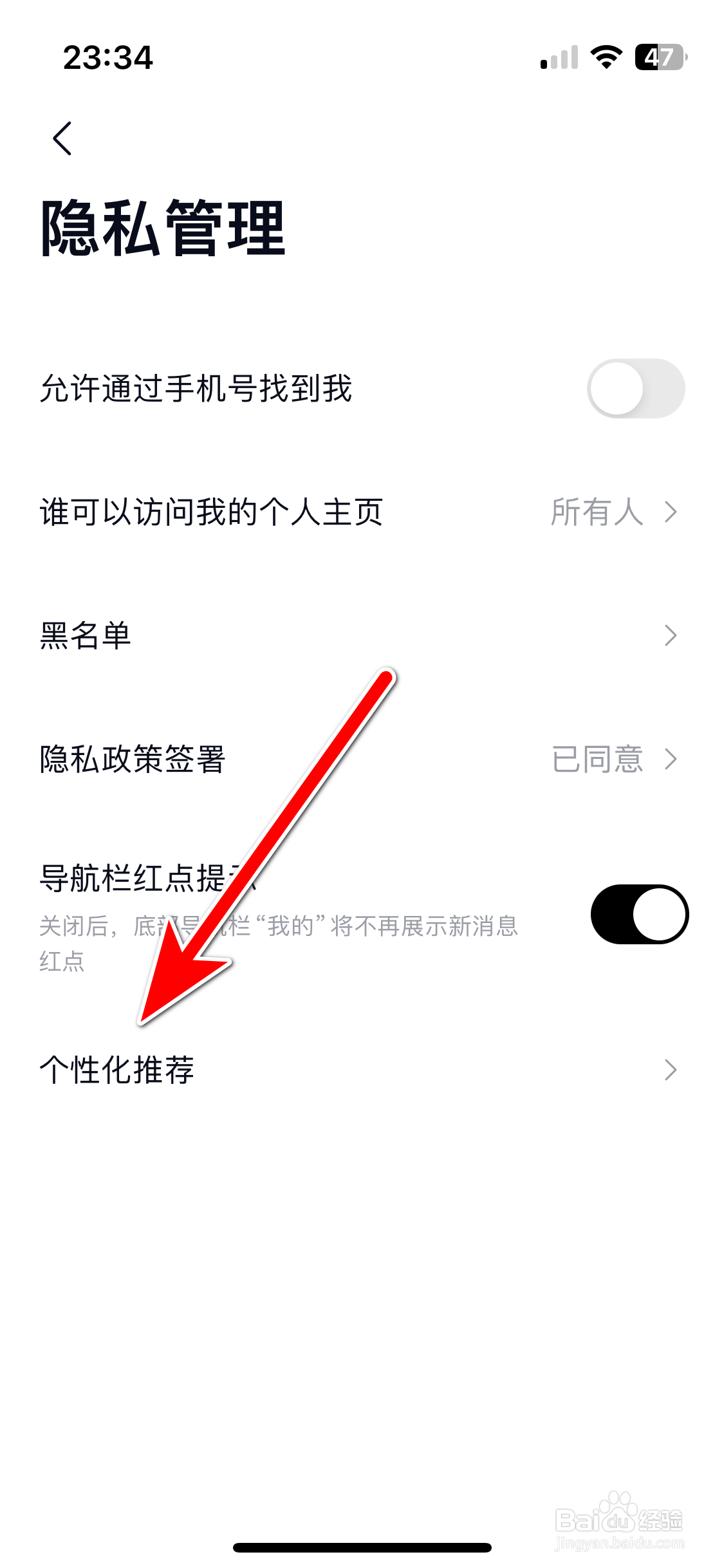Open 个性化推荐 settings
724x1568 pixels.
tap(118, 1069)
